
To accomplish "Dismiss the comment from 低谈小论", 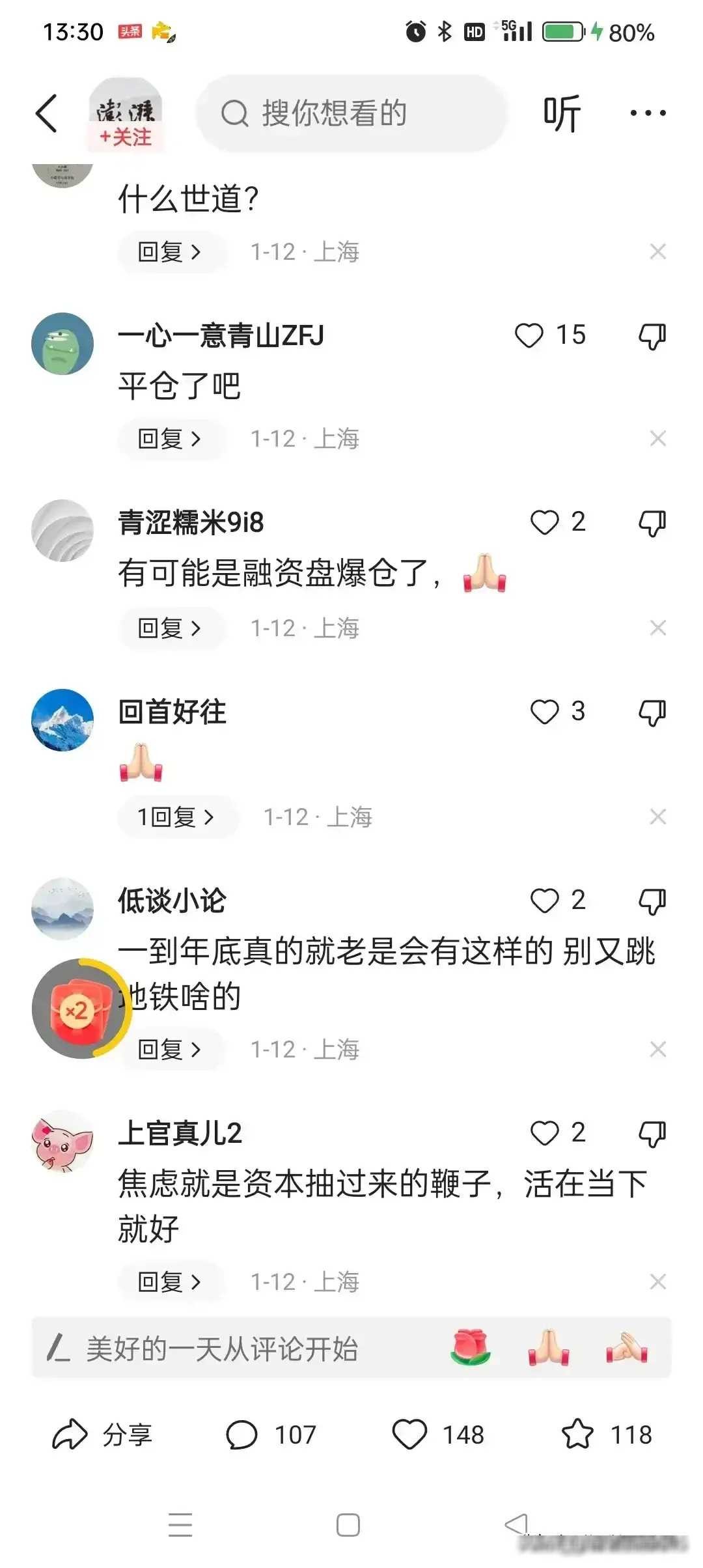I will coord(658,1050).
